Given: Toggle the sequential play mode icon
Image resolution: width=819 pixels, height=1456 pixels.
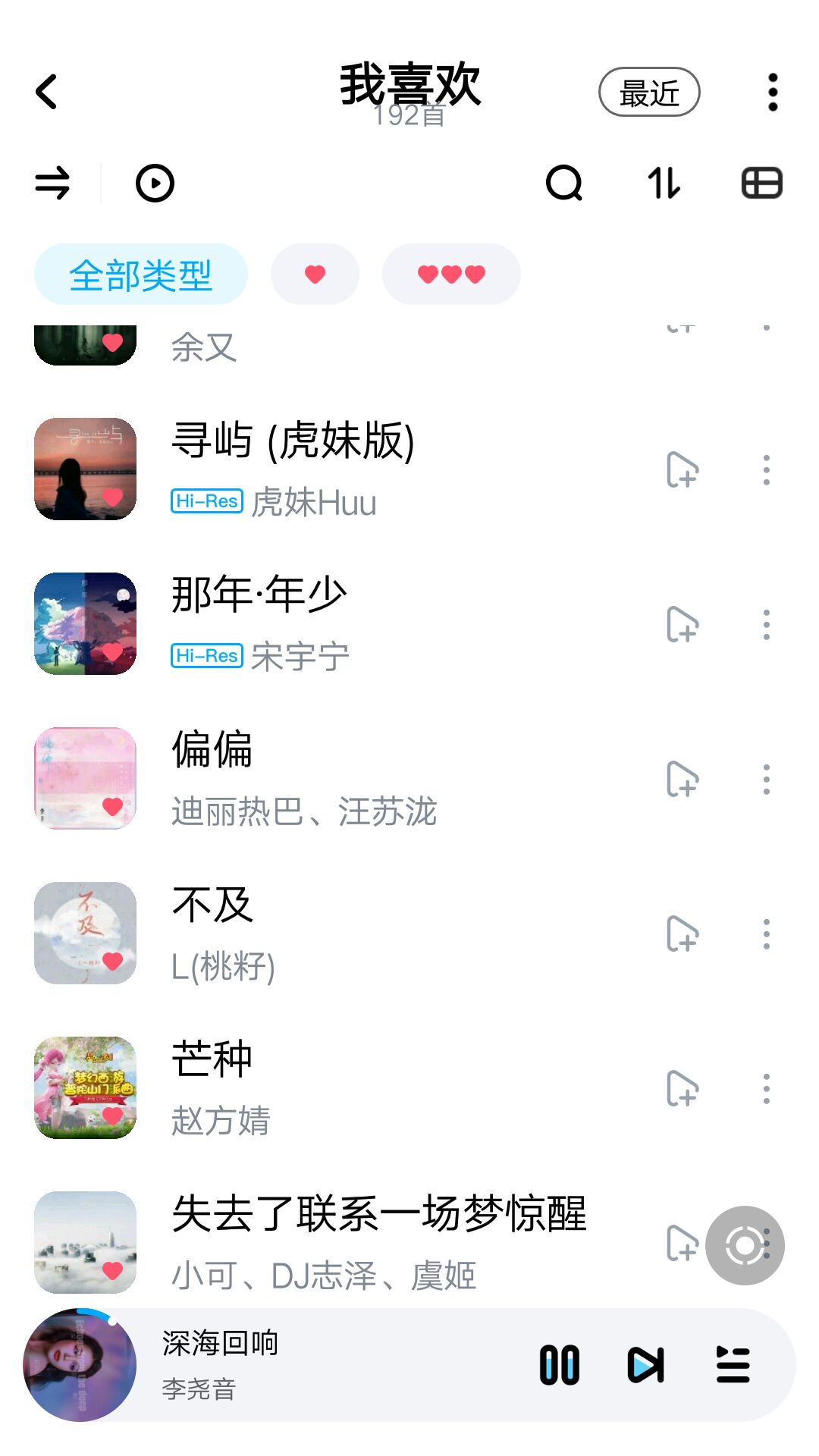Looking at the screenshot, I should (52, 184).
